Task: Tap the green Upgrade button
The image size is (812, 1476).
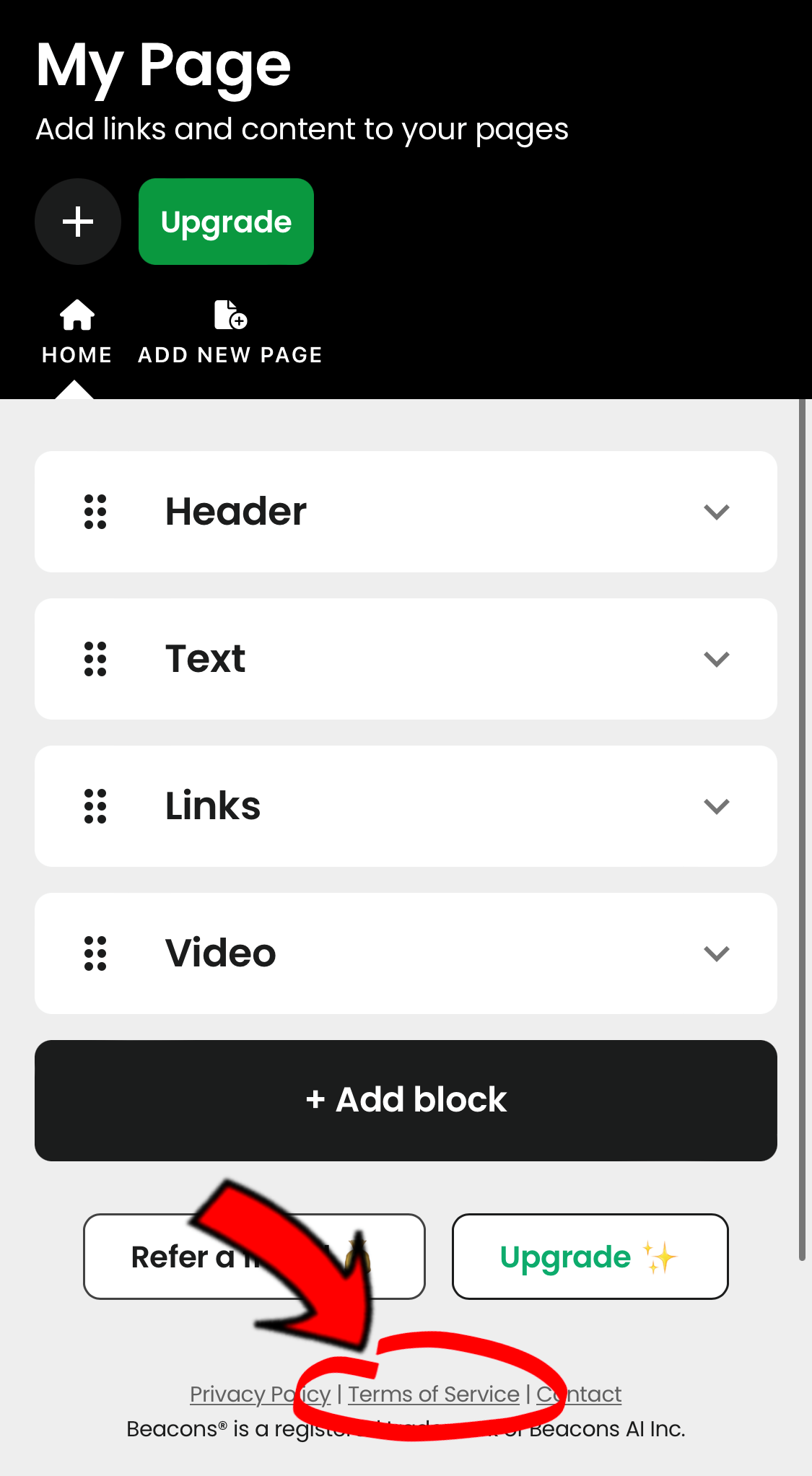Action: click(x=226, y=222)
